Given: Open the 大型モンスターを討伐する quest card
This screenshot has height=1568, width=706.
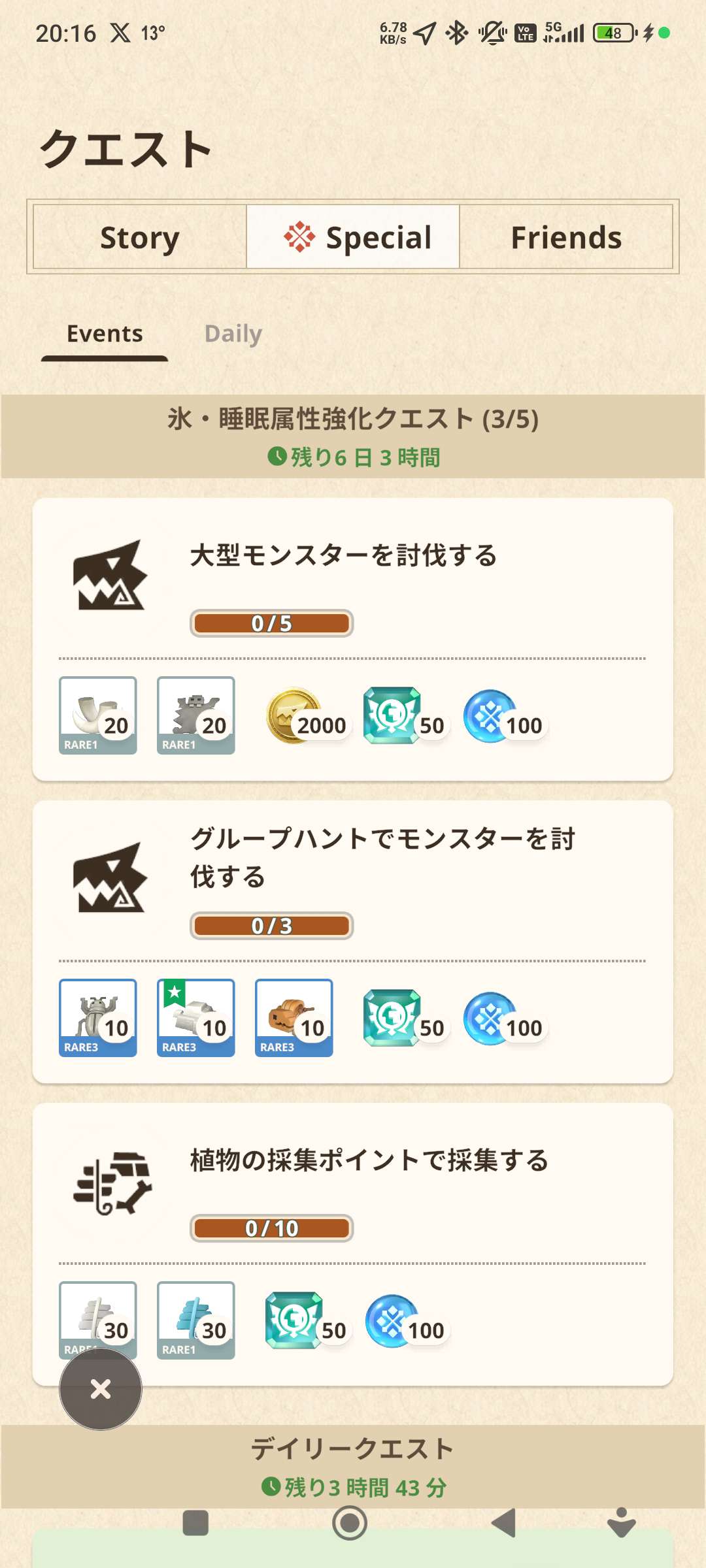Looking at the screenshot, I should 353,588.
